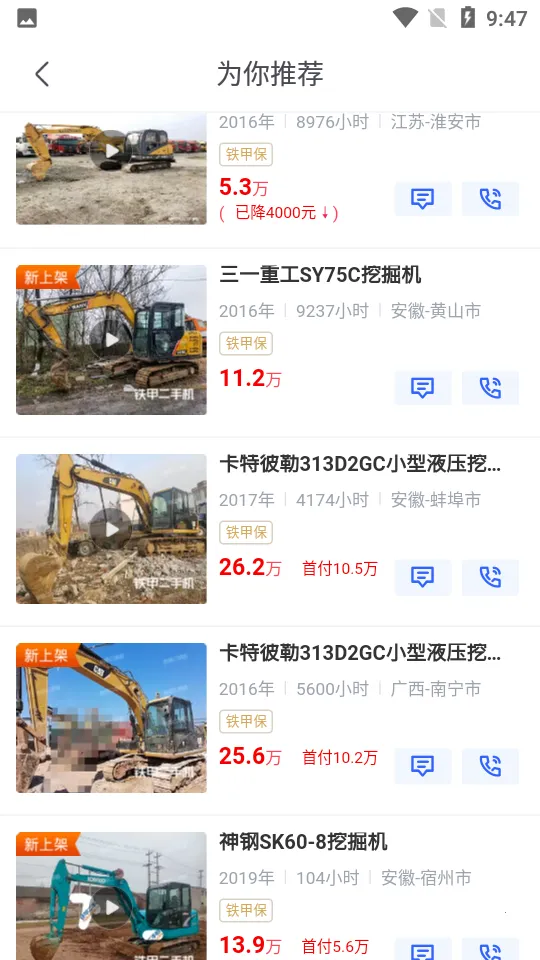Message the seller of the 5.3万 excavator

tap(423, 199)
